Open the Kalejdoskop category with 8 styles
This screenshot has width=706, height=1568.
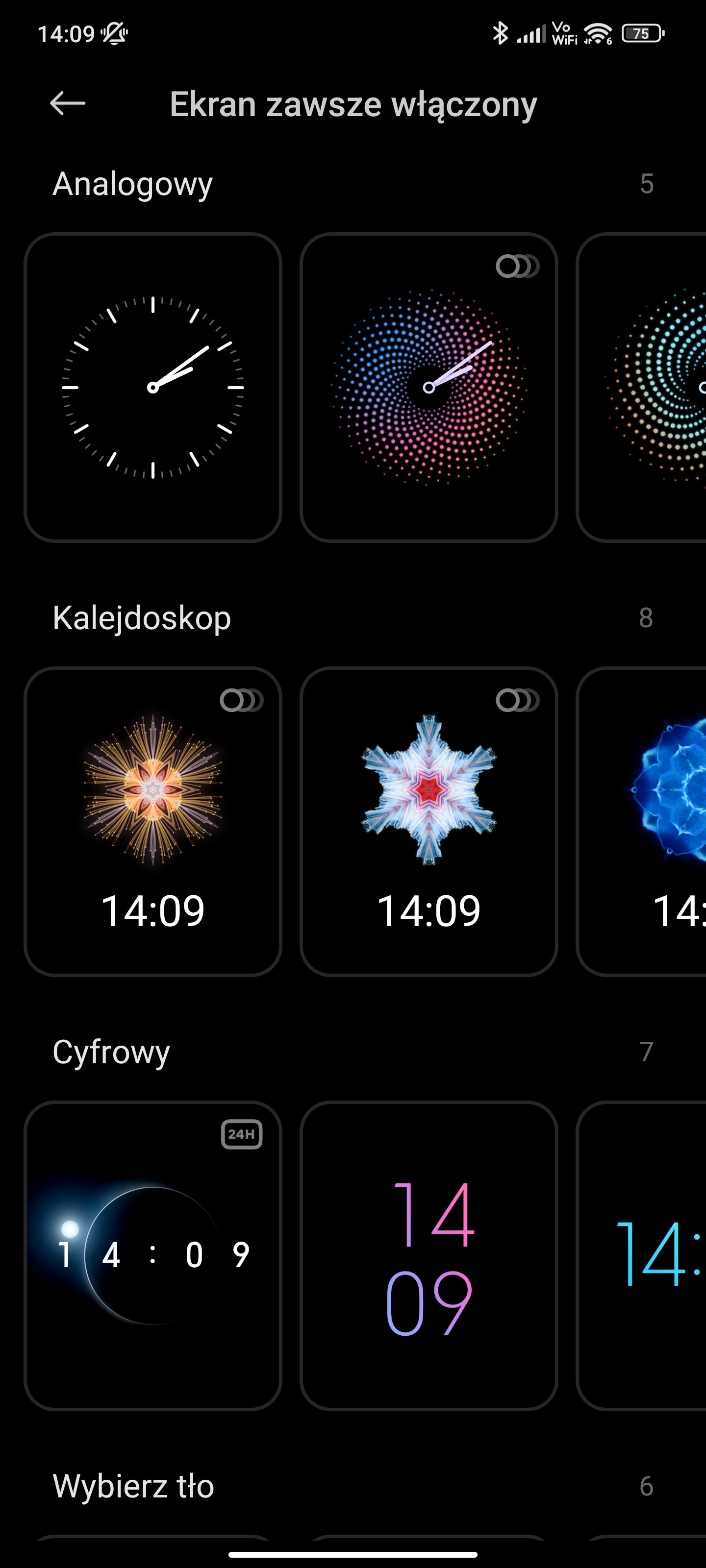click(646, 618)
